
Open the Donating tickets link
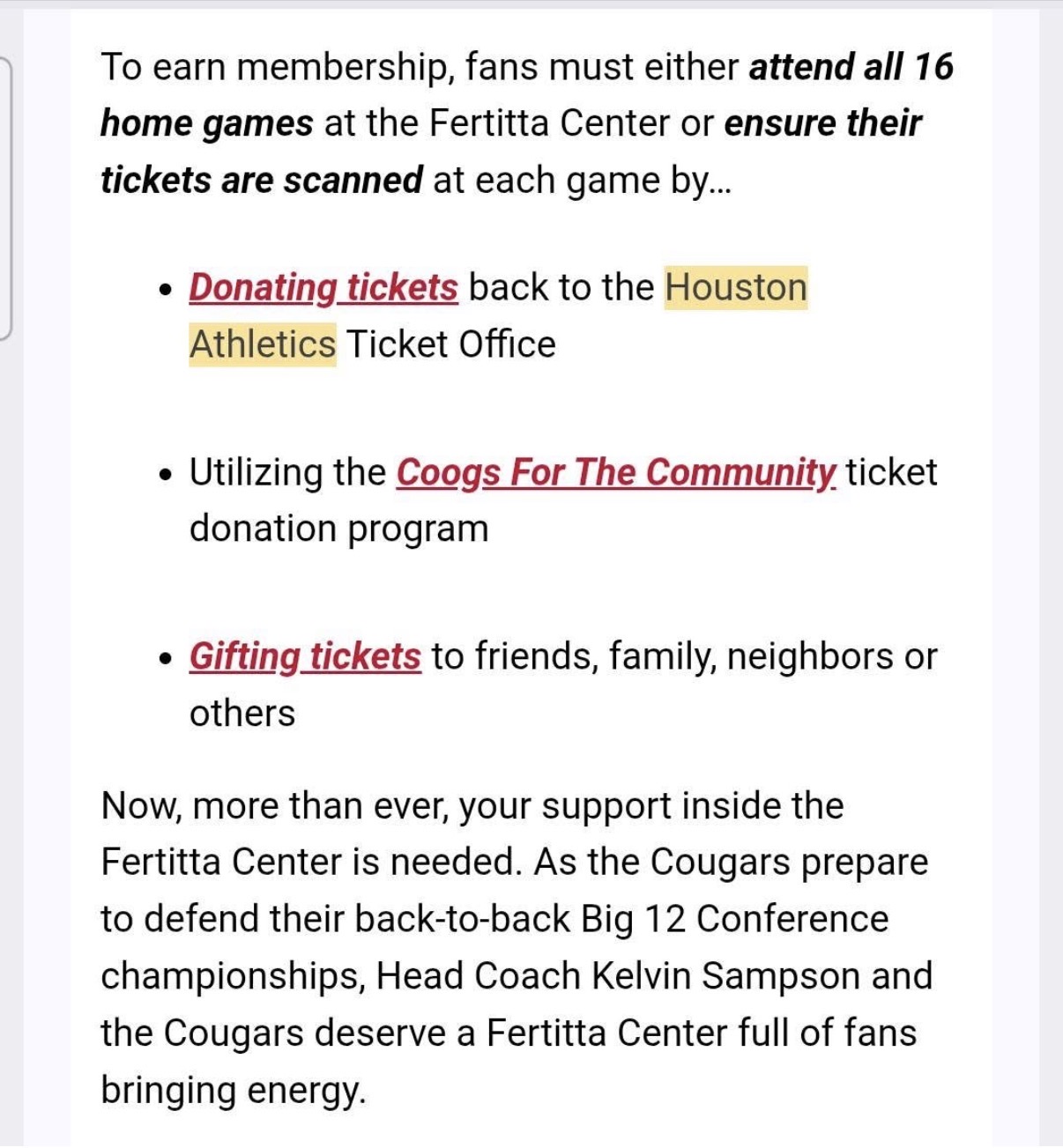[x=323, y=288]
